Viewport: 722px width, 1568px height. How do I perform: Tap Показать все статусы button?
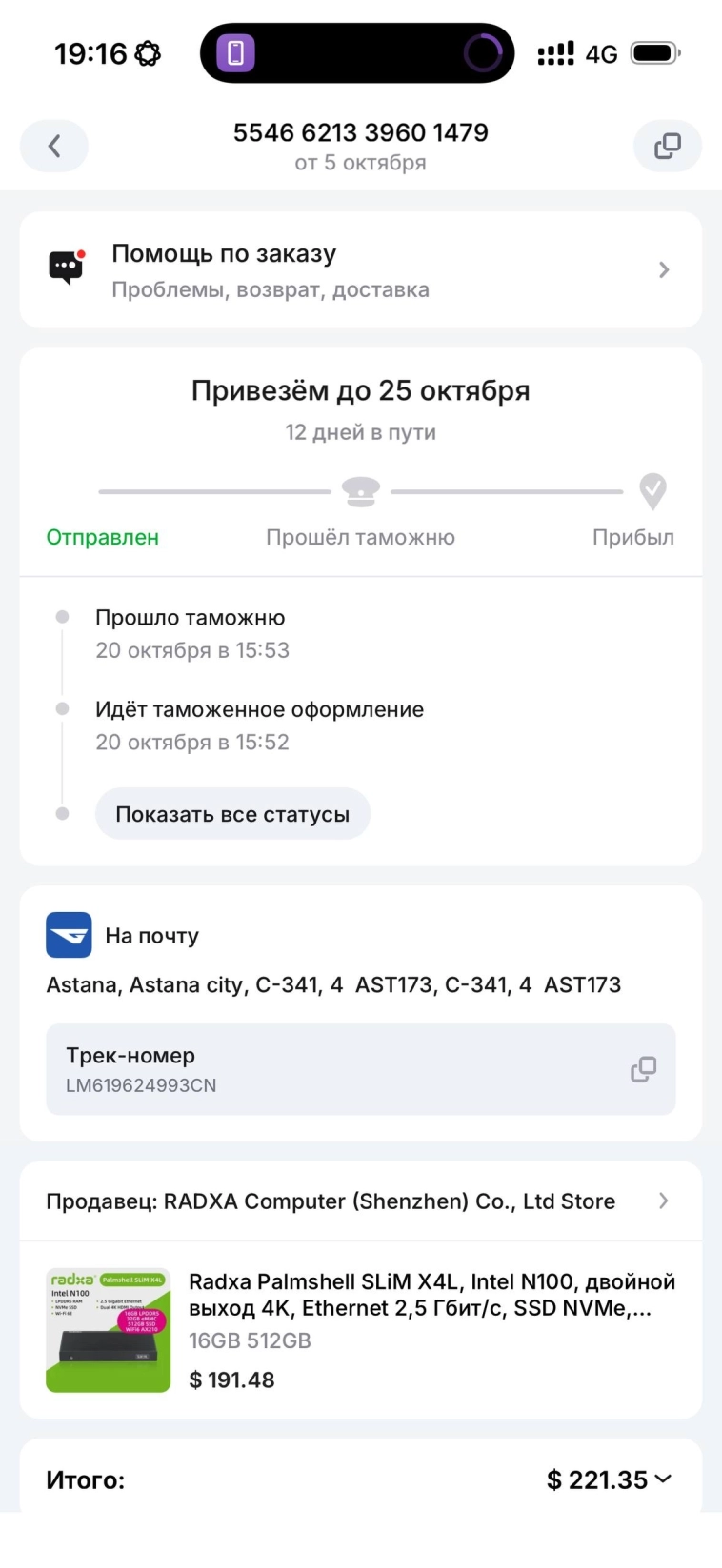pos(232,814)
